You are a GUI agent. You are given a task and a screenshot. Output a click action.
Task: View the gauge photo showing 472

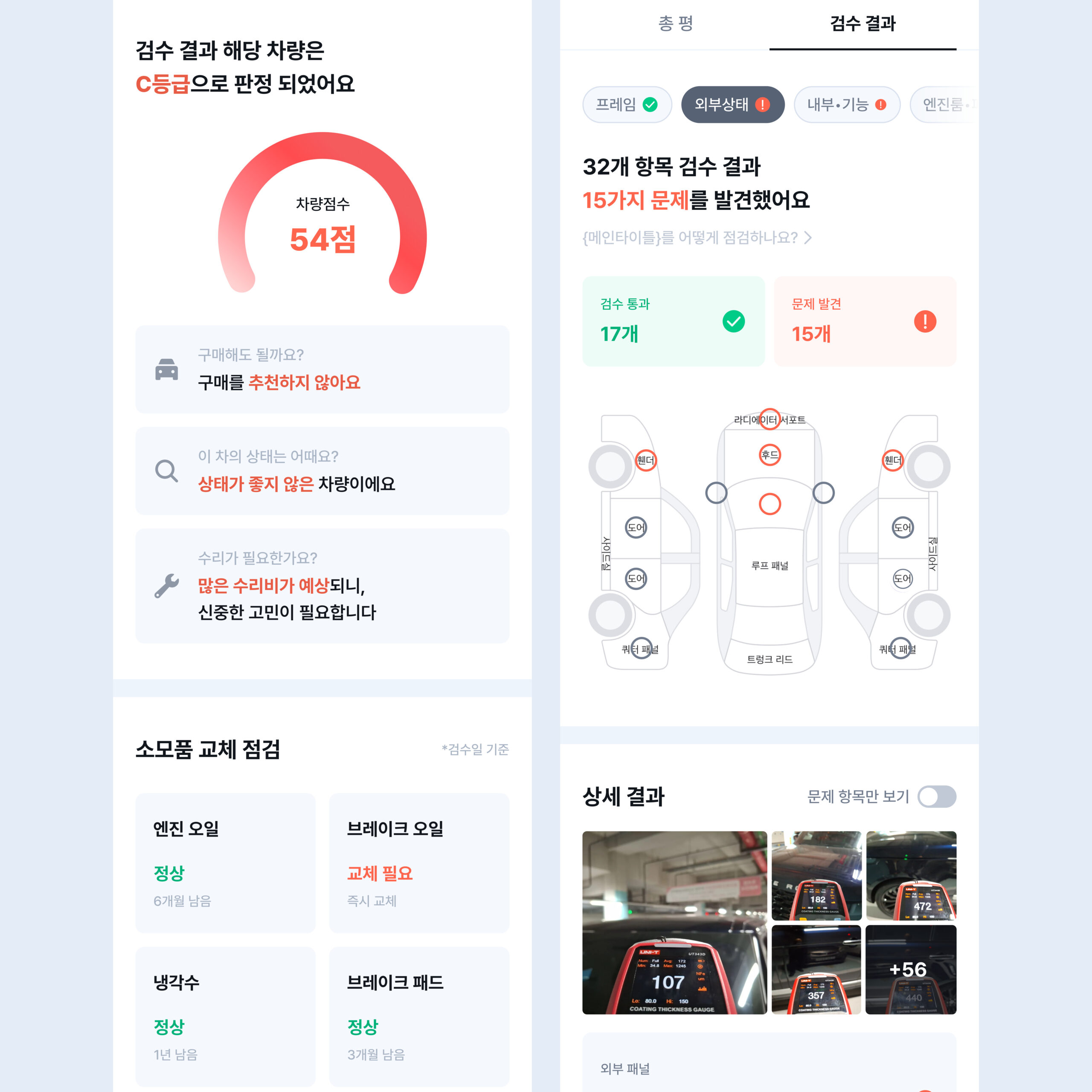911,875
